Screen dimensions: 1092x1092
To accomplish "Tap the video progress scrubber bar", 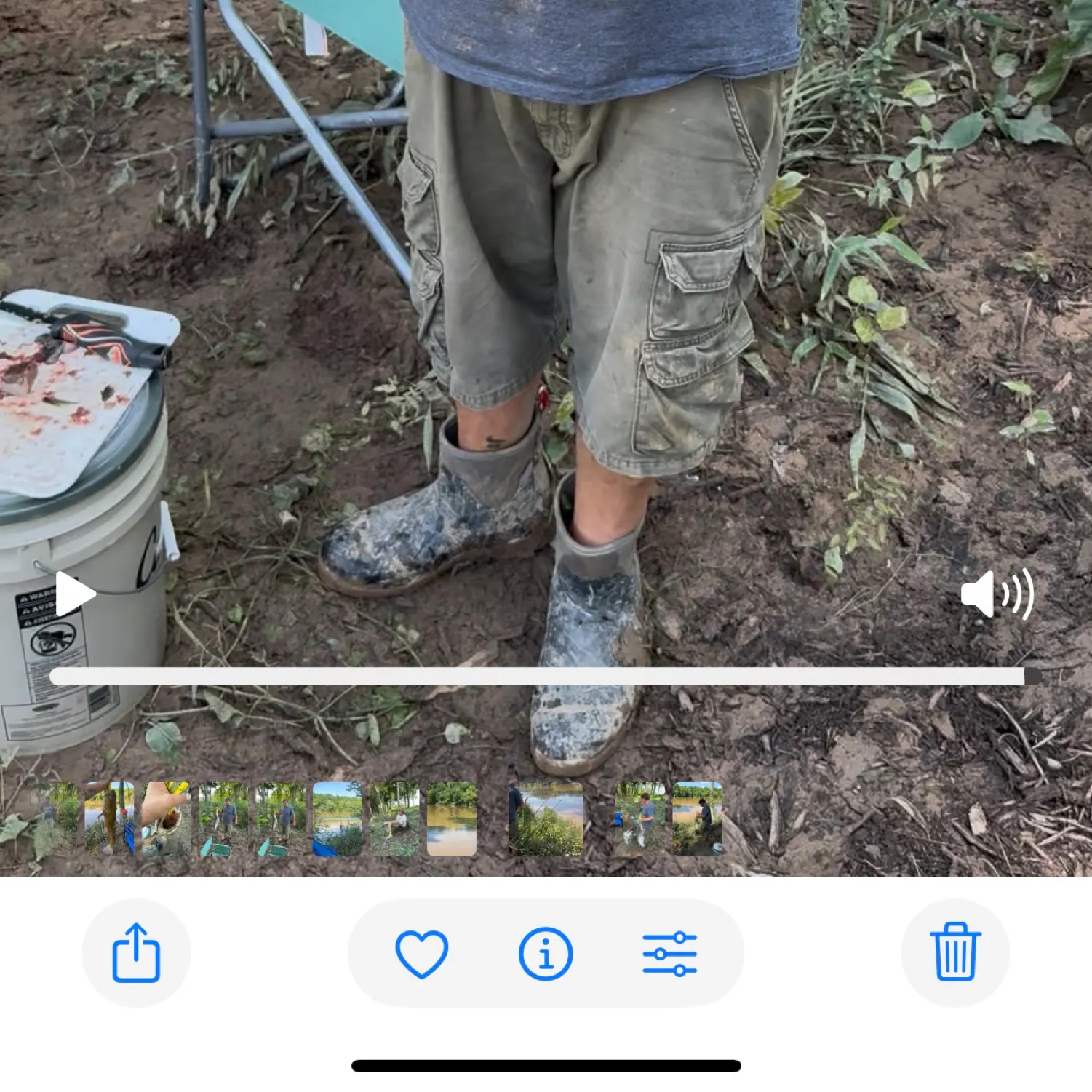I will 538,677.
